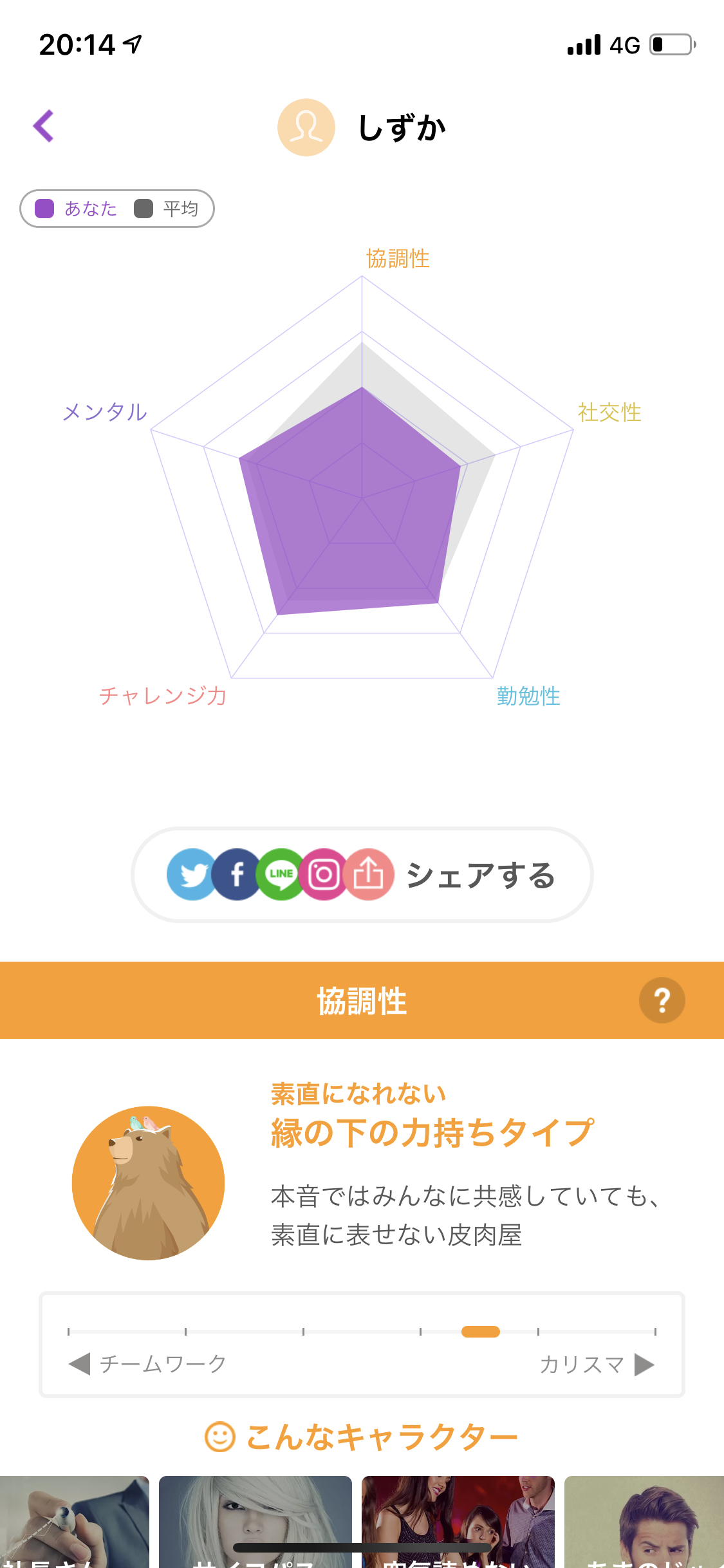Select チャレンジ力 on the radar chart
The image size is (724, 1568).
(x=163, y=696)
